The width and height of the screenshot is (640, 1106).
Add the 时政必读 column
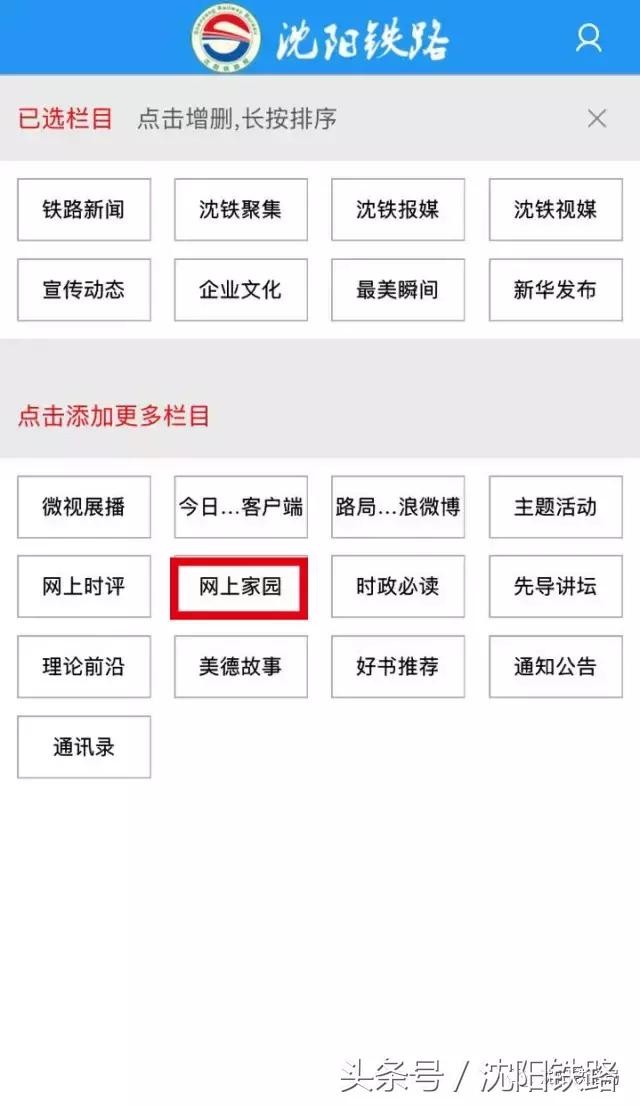pyautogui.click(x=398, y=587)
